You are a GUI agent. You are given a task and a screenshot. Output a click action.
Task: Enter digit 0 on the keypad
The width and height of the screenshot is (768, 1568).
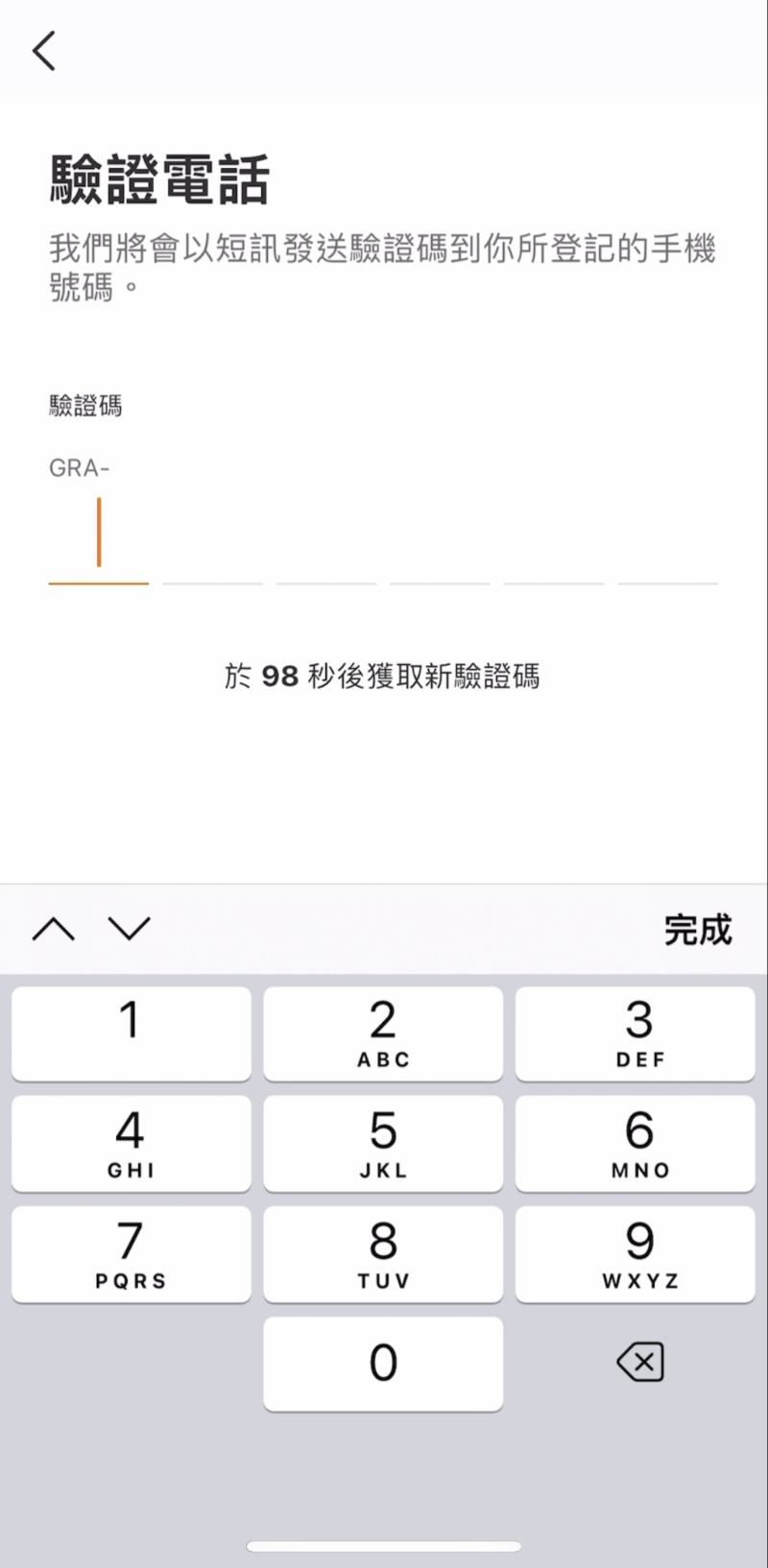coord(383,1364)
